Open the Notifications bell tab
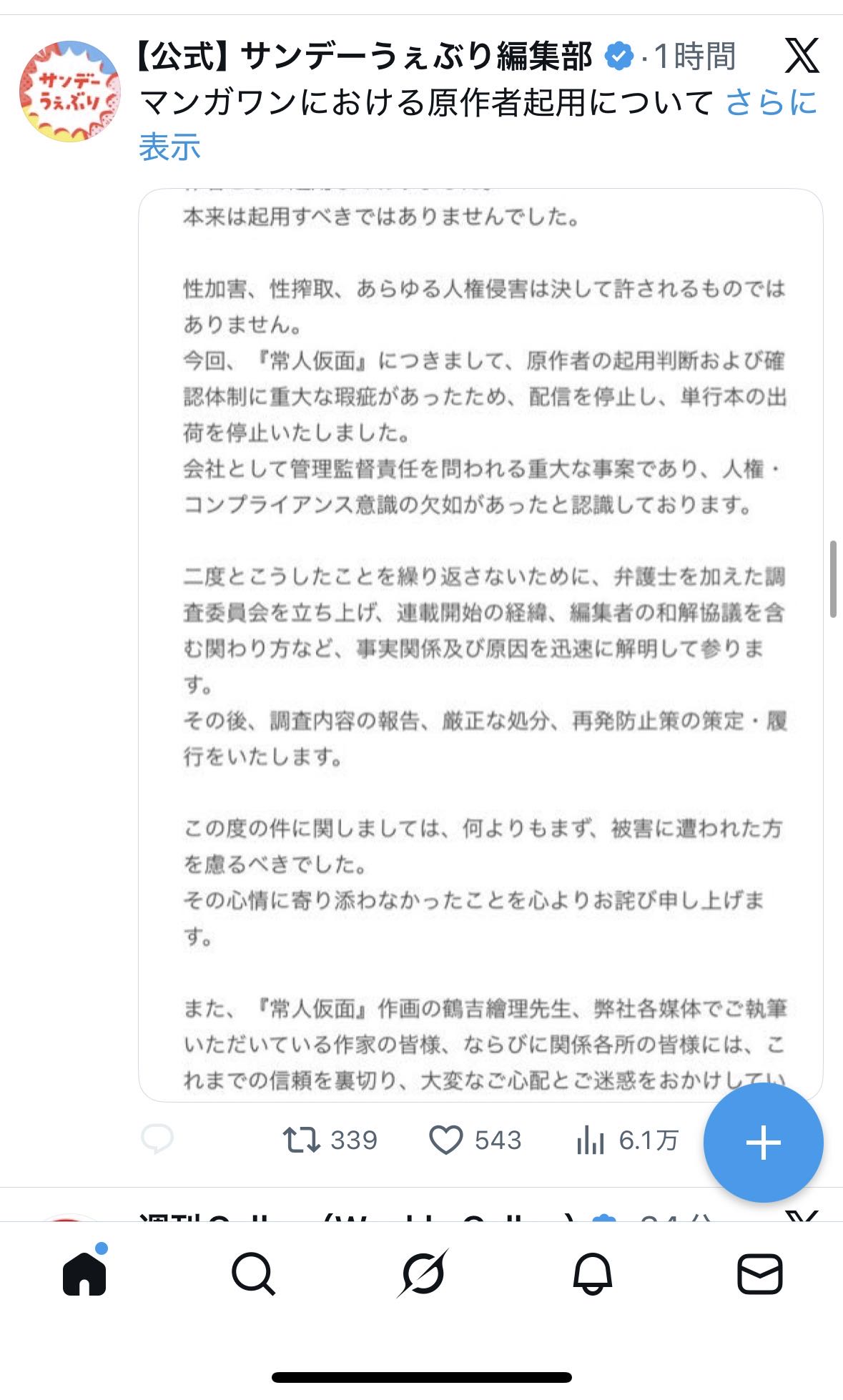 (592, 1273)
